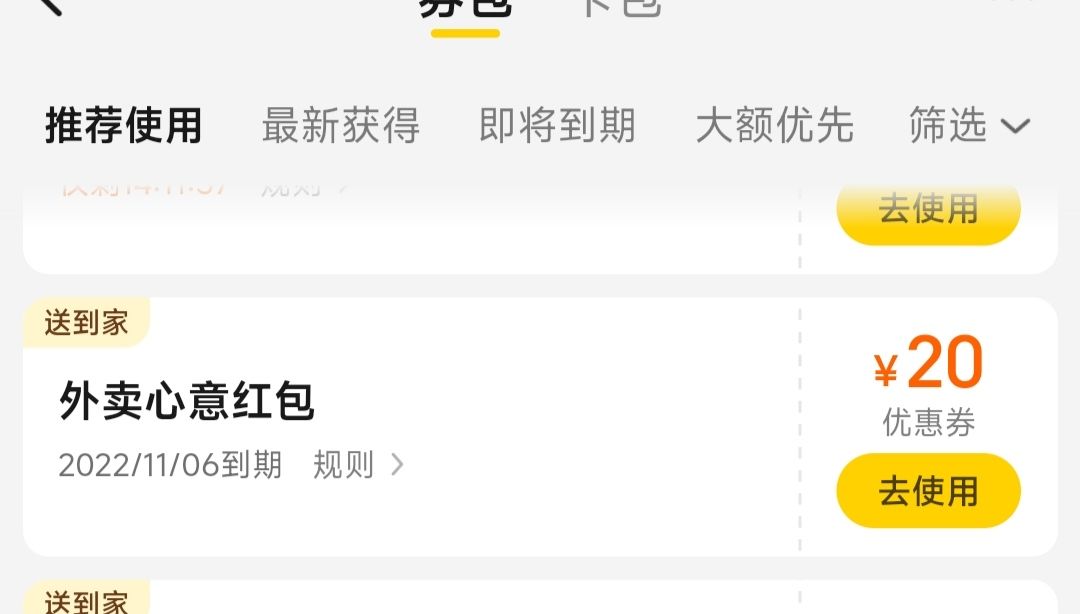Switch to the 卡包 tab
Image resolution: width=1080 pixels, height=614 pixels.
tap(620, 6)
